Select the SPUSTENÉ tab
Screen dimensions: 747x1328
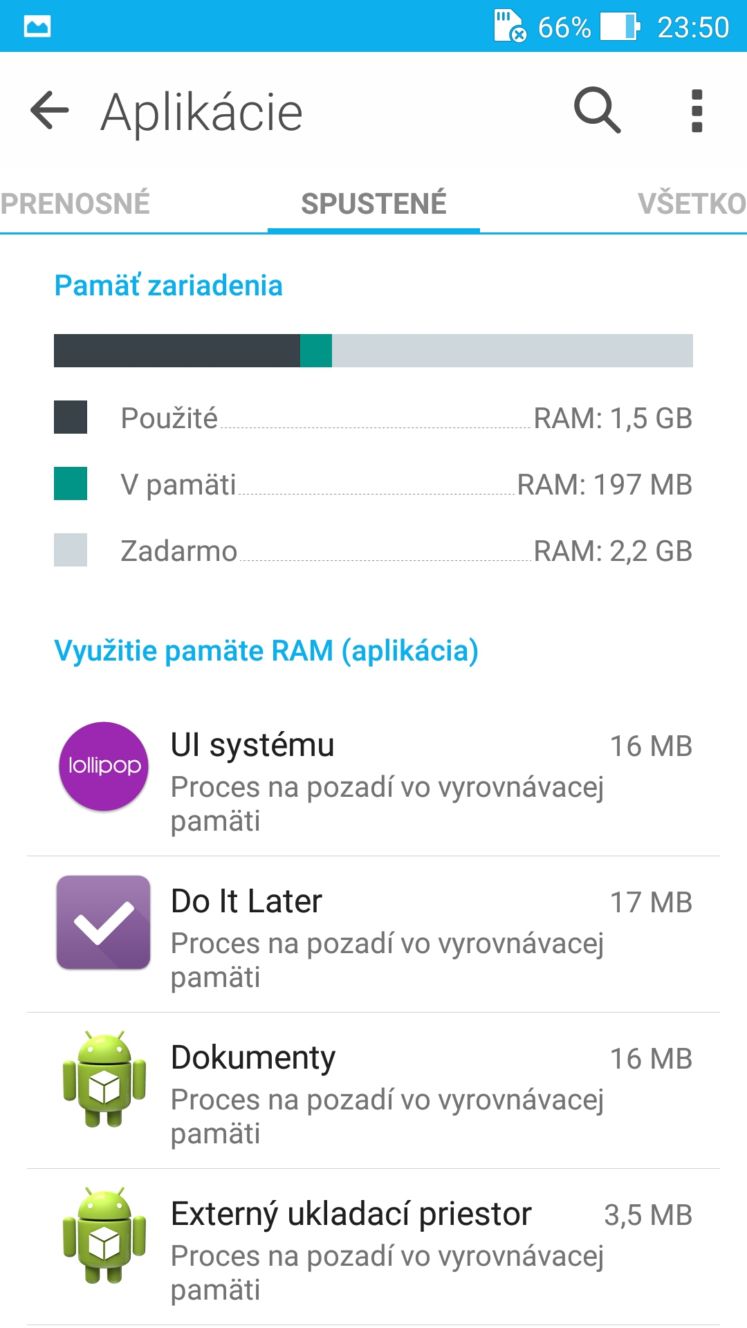(x=374, y=203)
